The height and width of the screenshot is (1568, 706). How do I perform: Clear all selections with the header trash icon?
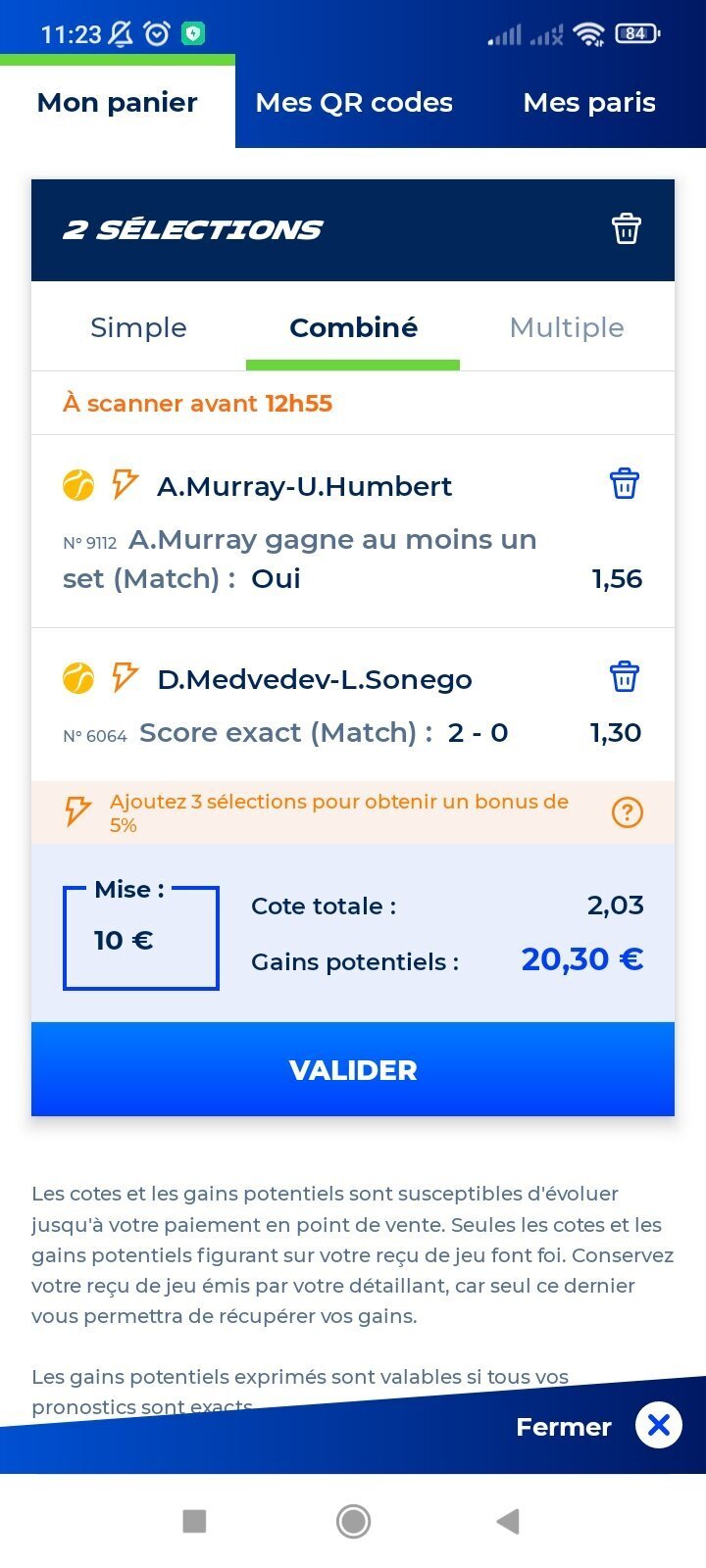tap(627, 228)
